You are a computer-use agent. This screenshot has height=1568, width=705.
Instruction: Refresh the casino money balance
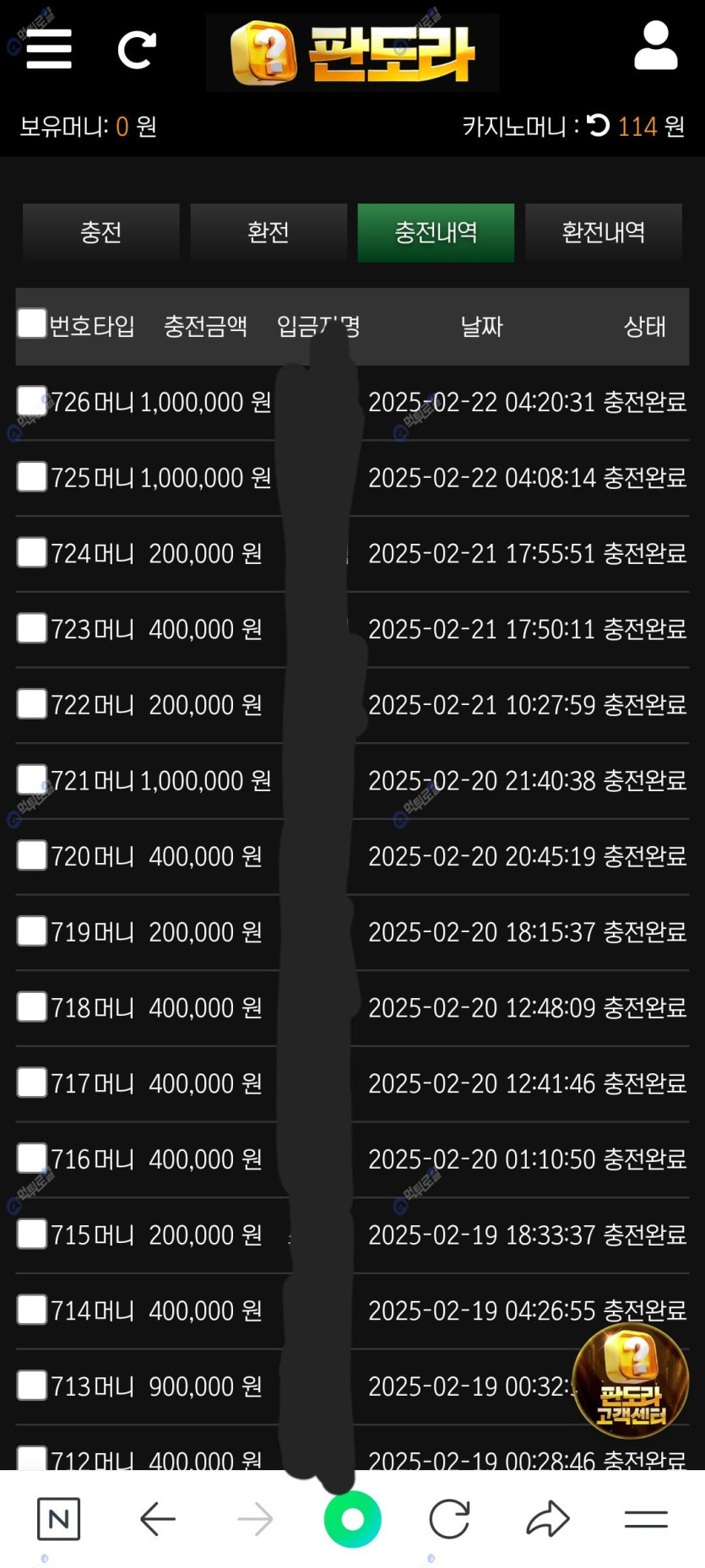(x=598, y=126)
